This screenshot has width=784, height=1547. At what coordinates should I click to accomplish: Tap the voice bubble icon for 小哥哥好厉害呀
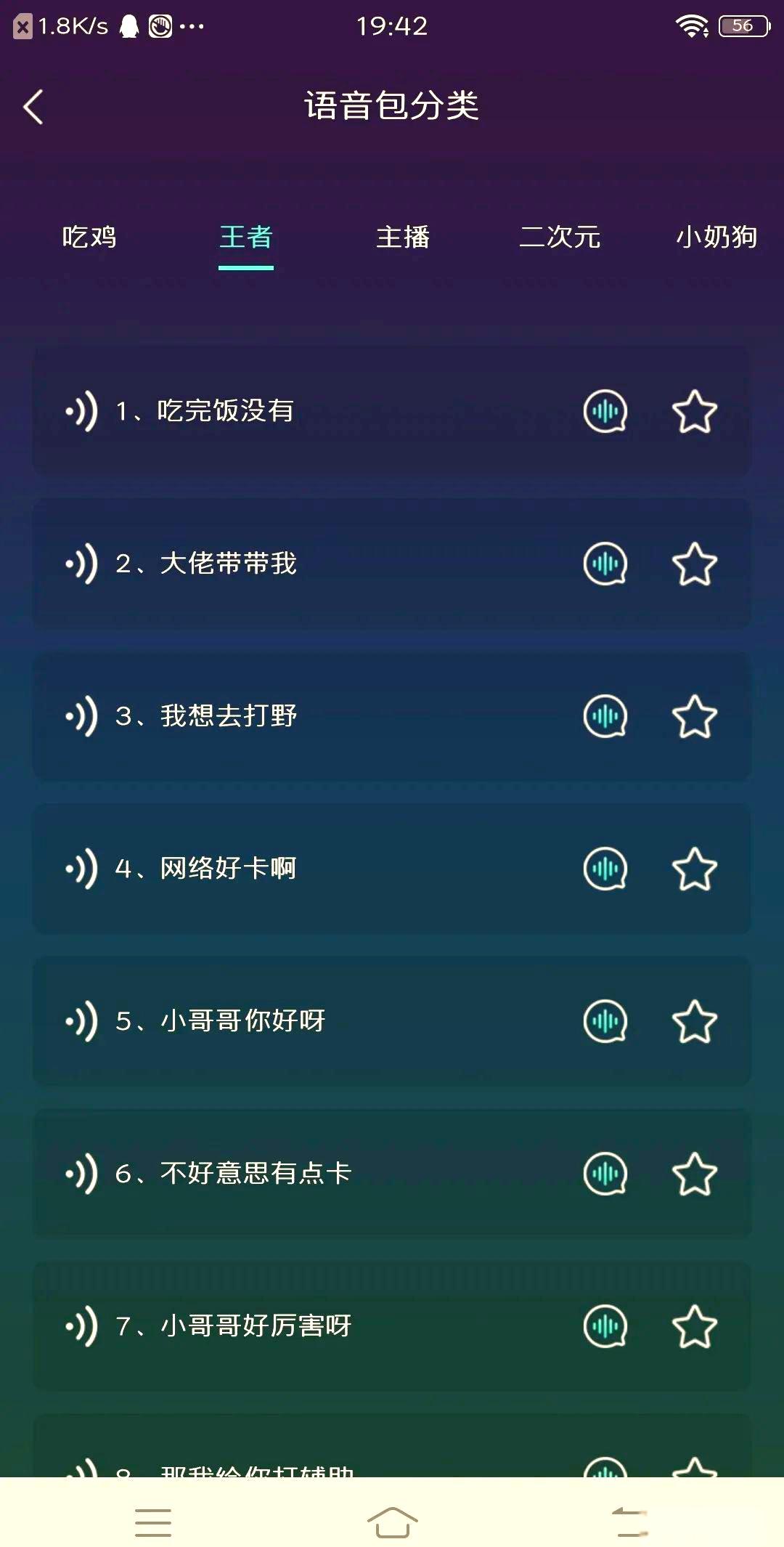pyautogui.click(x=605, y=1326)
